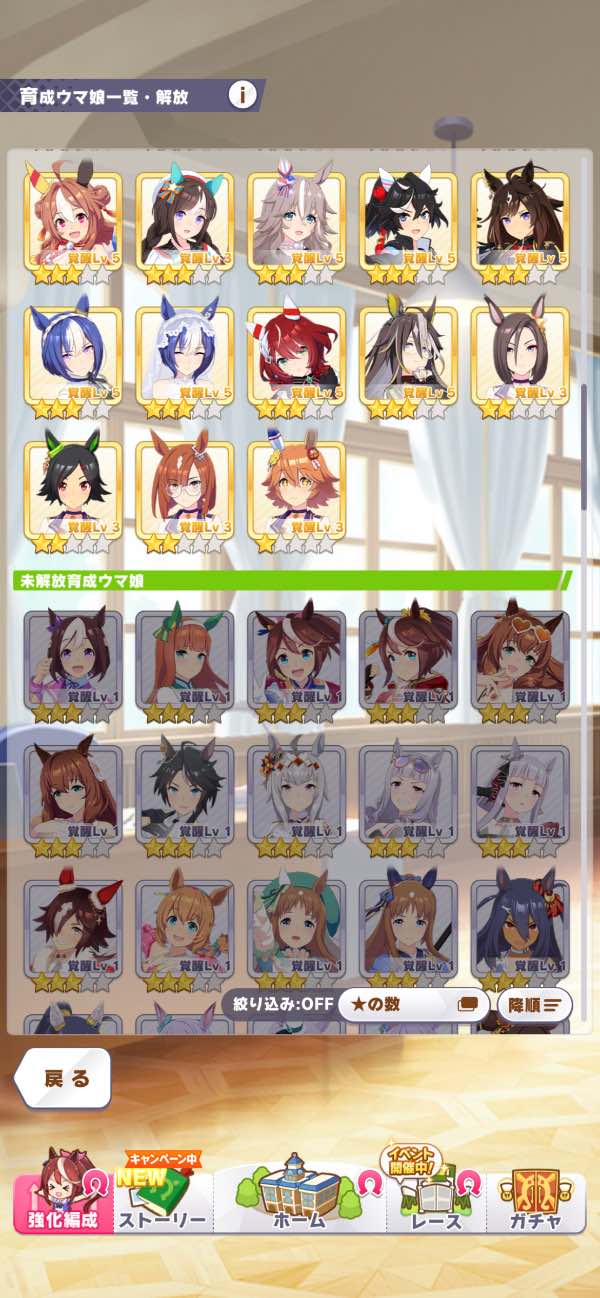Select the black-haired character with green ears

pyautogui.click(x=72, y=488)
